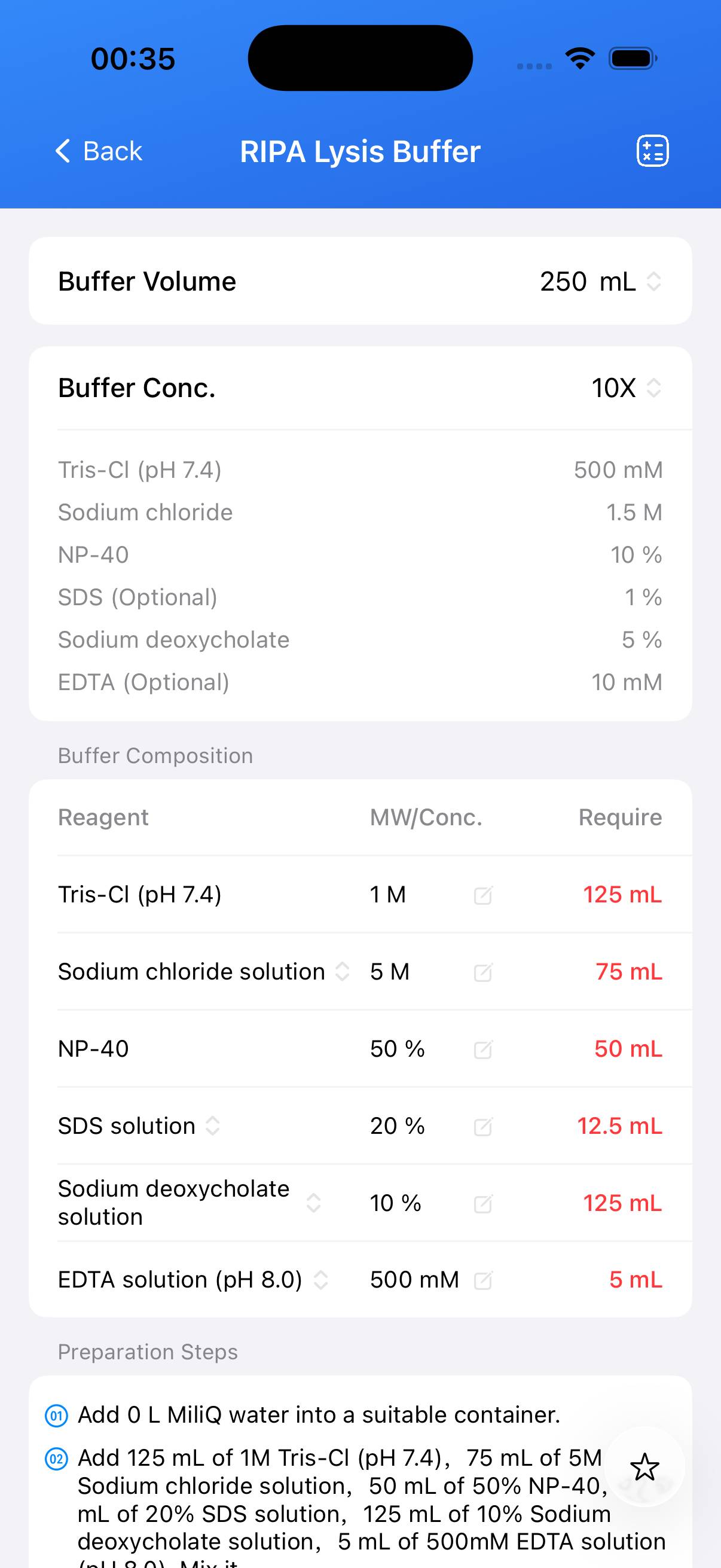The height and width of the screenshot is (1568, 721).
Task: Change the Buffer Conc. from 10X
Action: coord(653,388)
